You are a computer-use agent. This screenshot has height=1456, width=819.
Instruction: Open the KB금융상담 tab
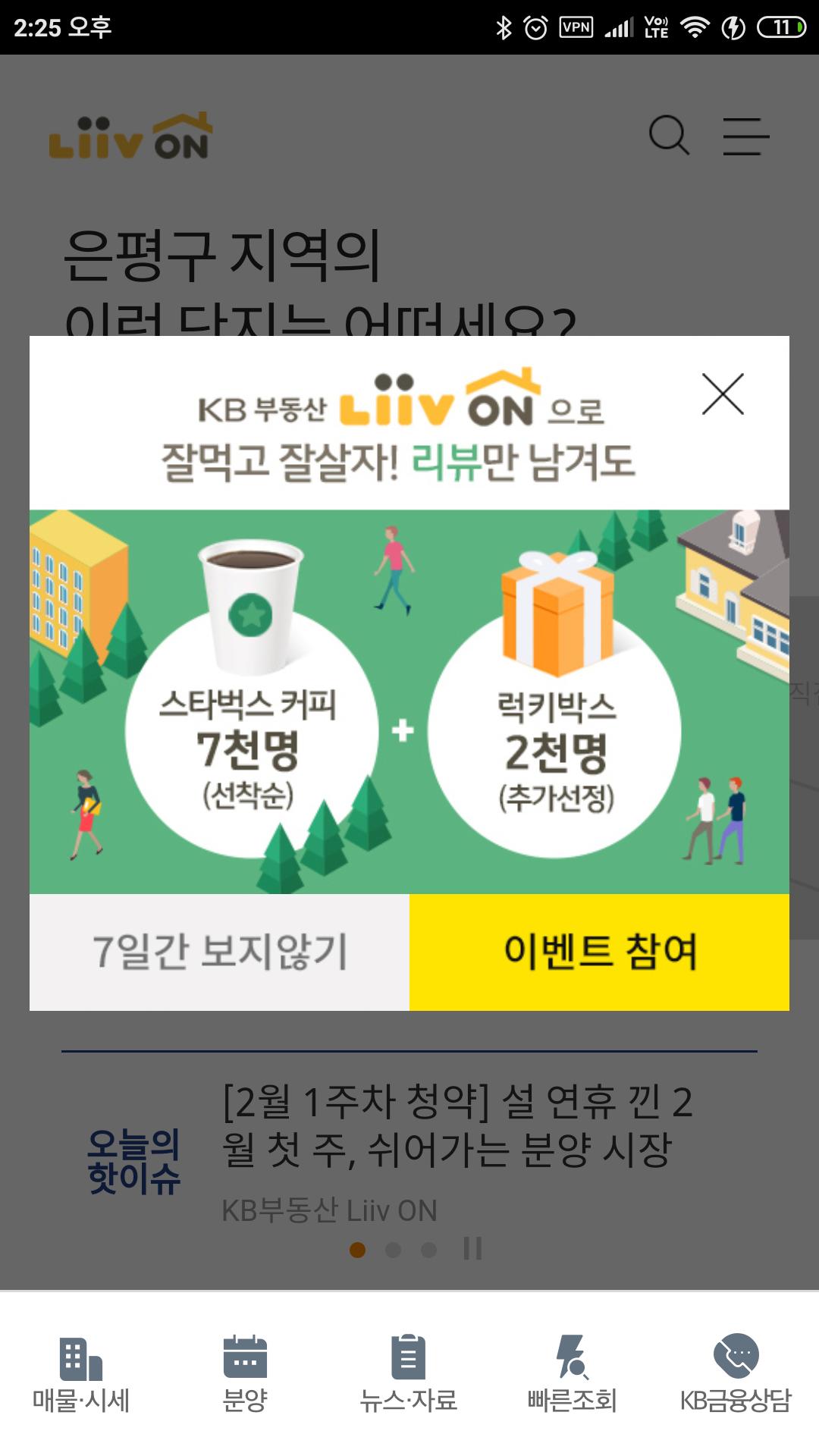[x=736, y=1374]
